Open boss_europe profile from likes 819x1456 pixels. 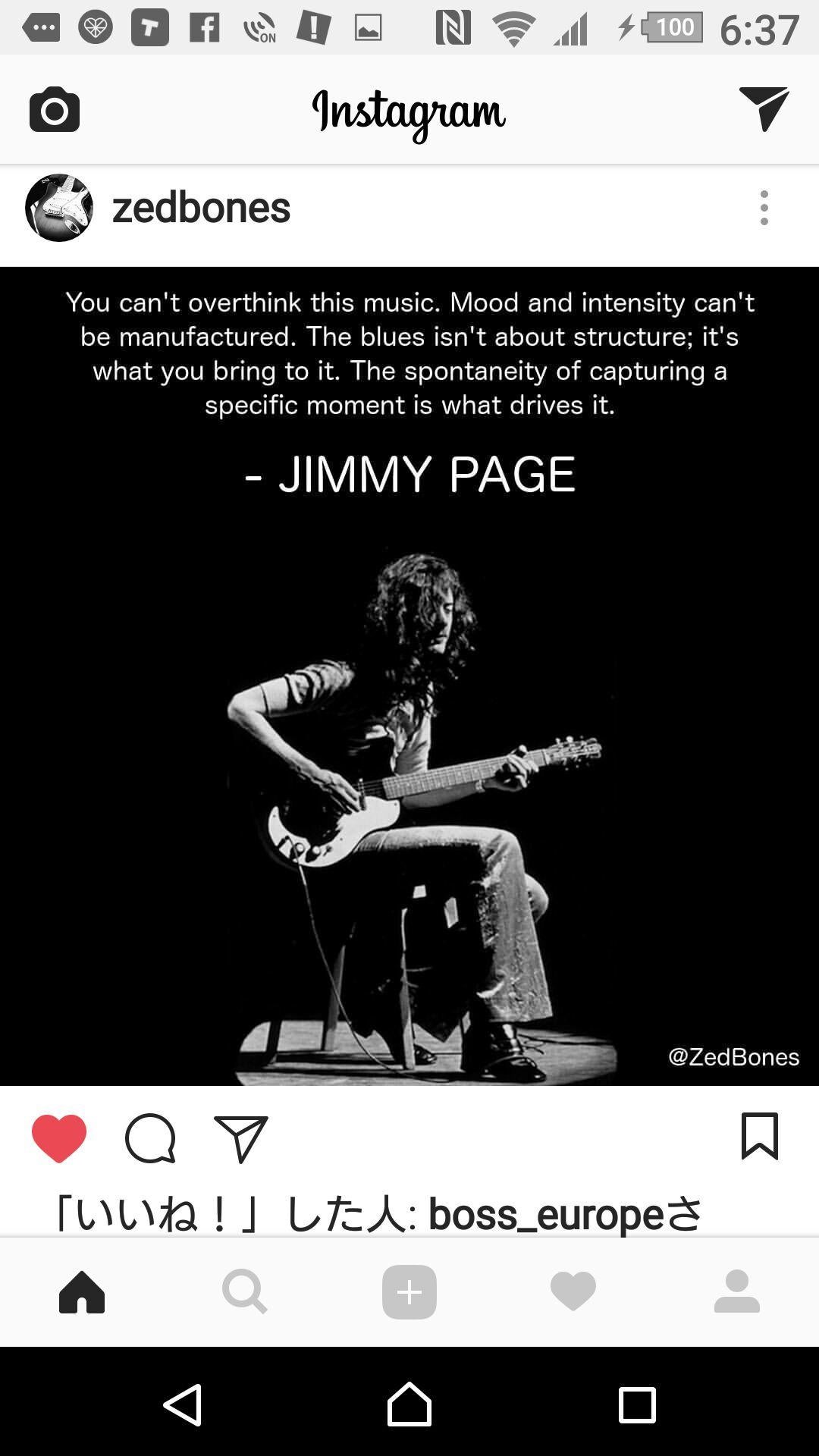click(x=546, y=1214)
